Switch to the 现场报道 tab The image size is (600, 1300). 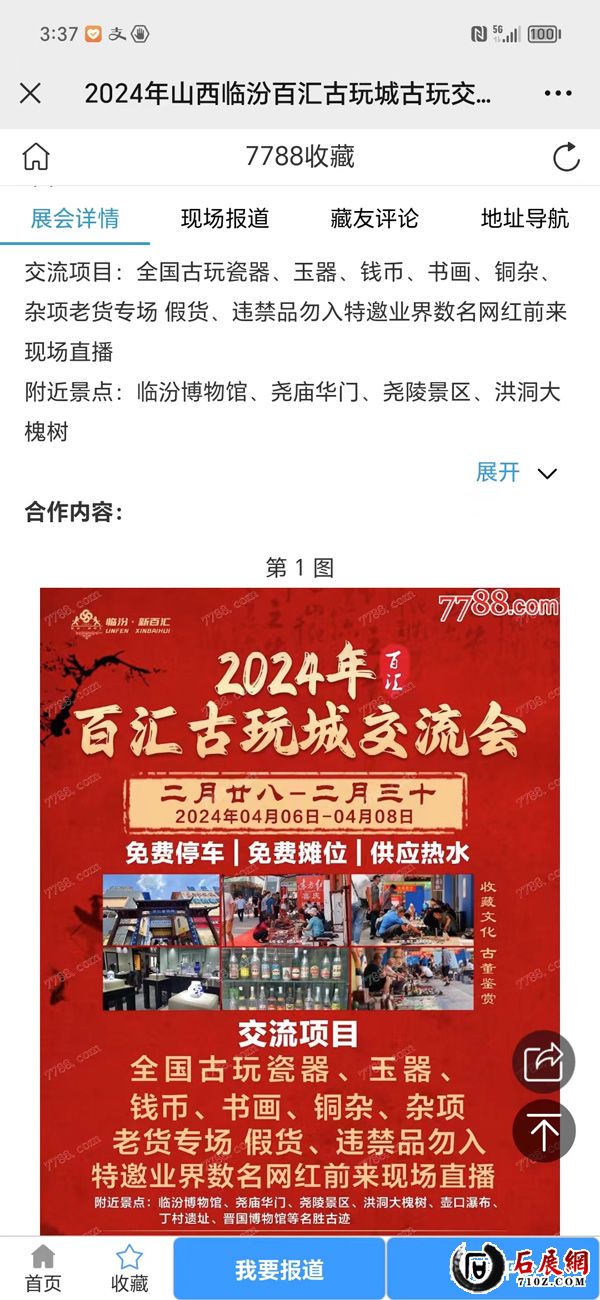(225, 219)
